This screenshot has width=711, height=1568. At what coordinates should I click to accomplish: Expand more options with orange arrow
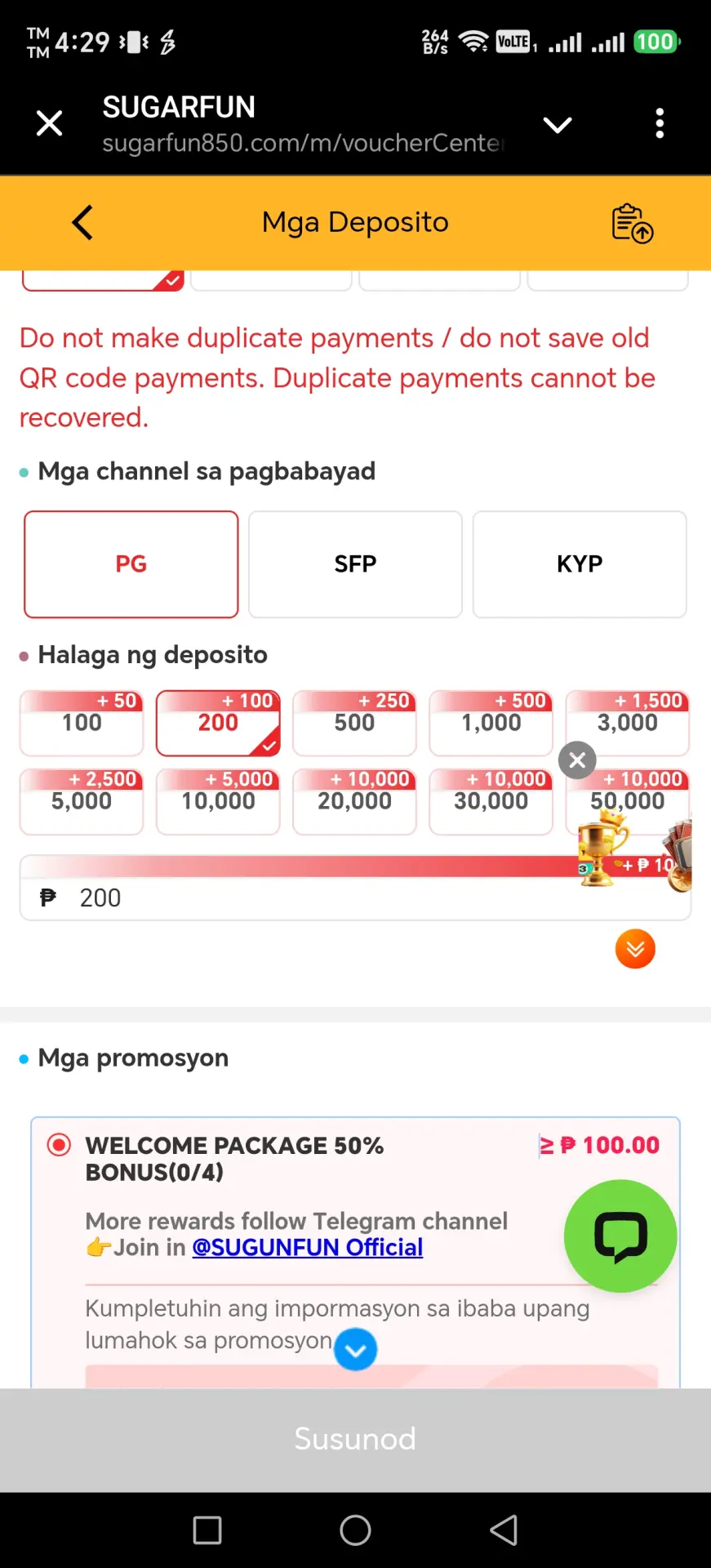pos(635,949)
